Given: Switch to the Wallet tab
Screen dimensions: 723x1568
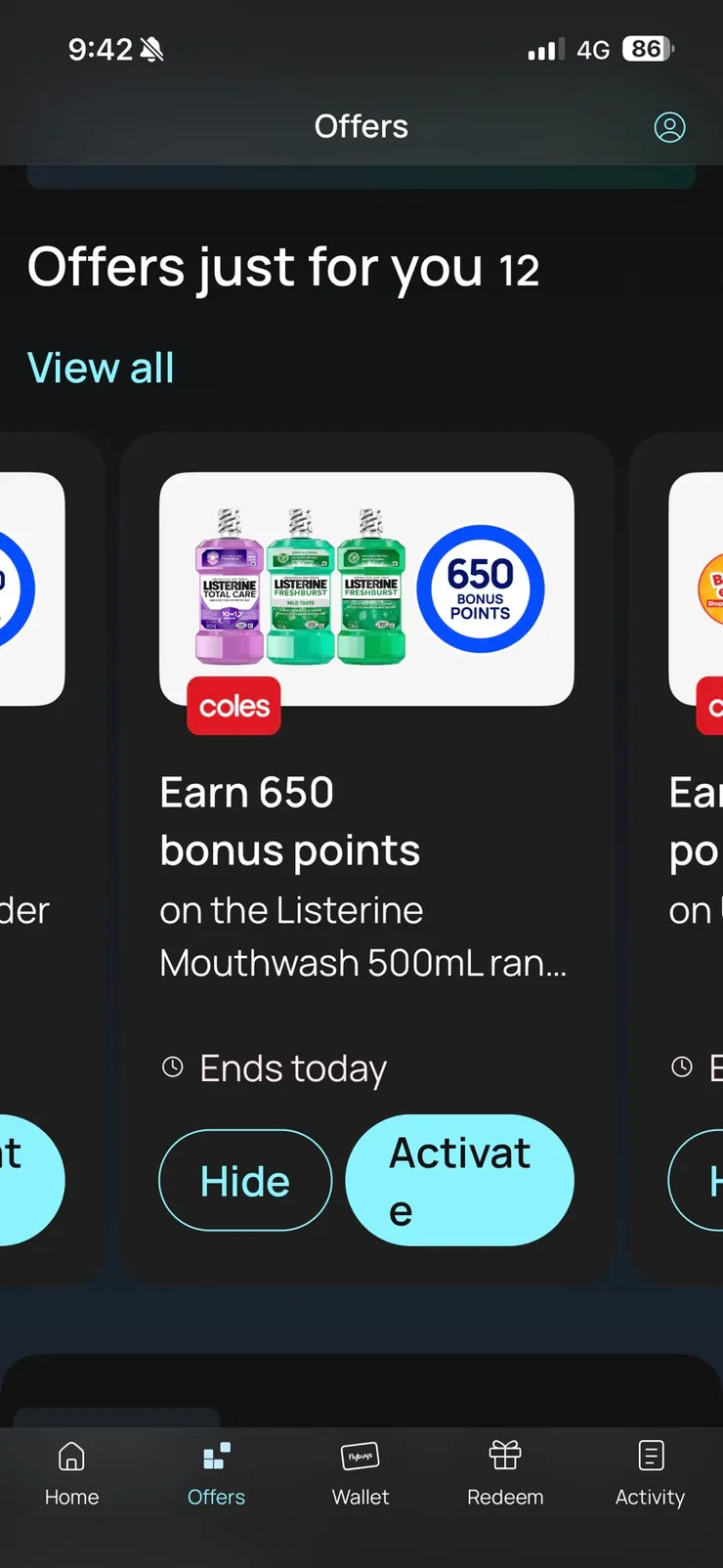Looking at the screenshot, I should [361, 1473].
